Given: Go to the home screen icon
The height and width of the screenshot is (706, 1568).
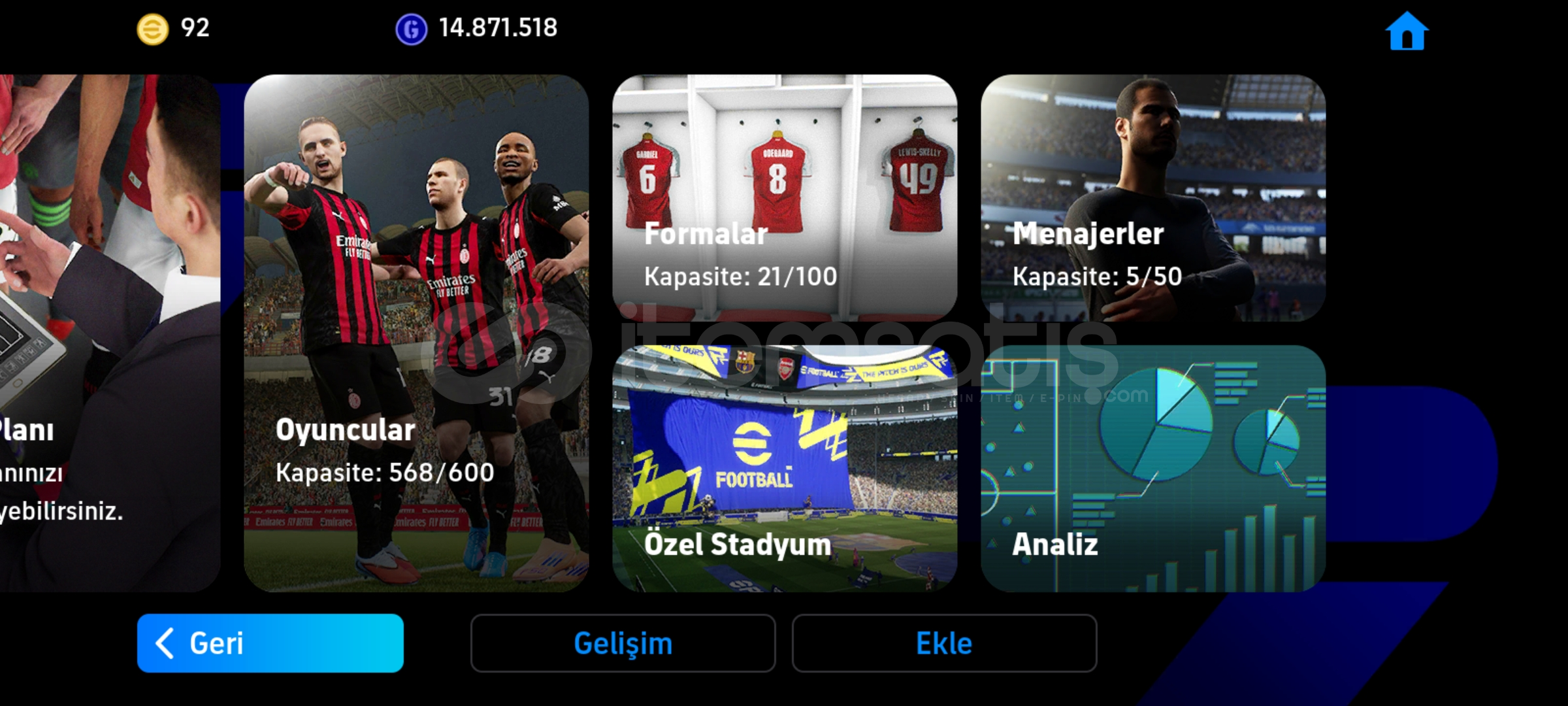Looking at the screenshot, I should [x=1407, y=31].
